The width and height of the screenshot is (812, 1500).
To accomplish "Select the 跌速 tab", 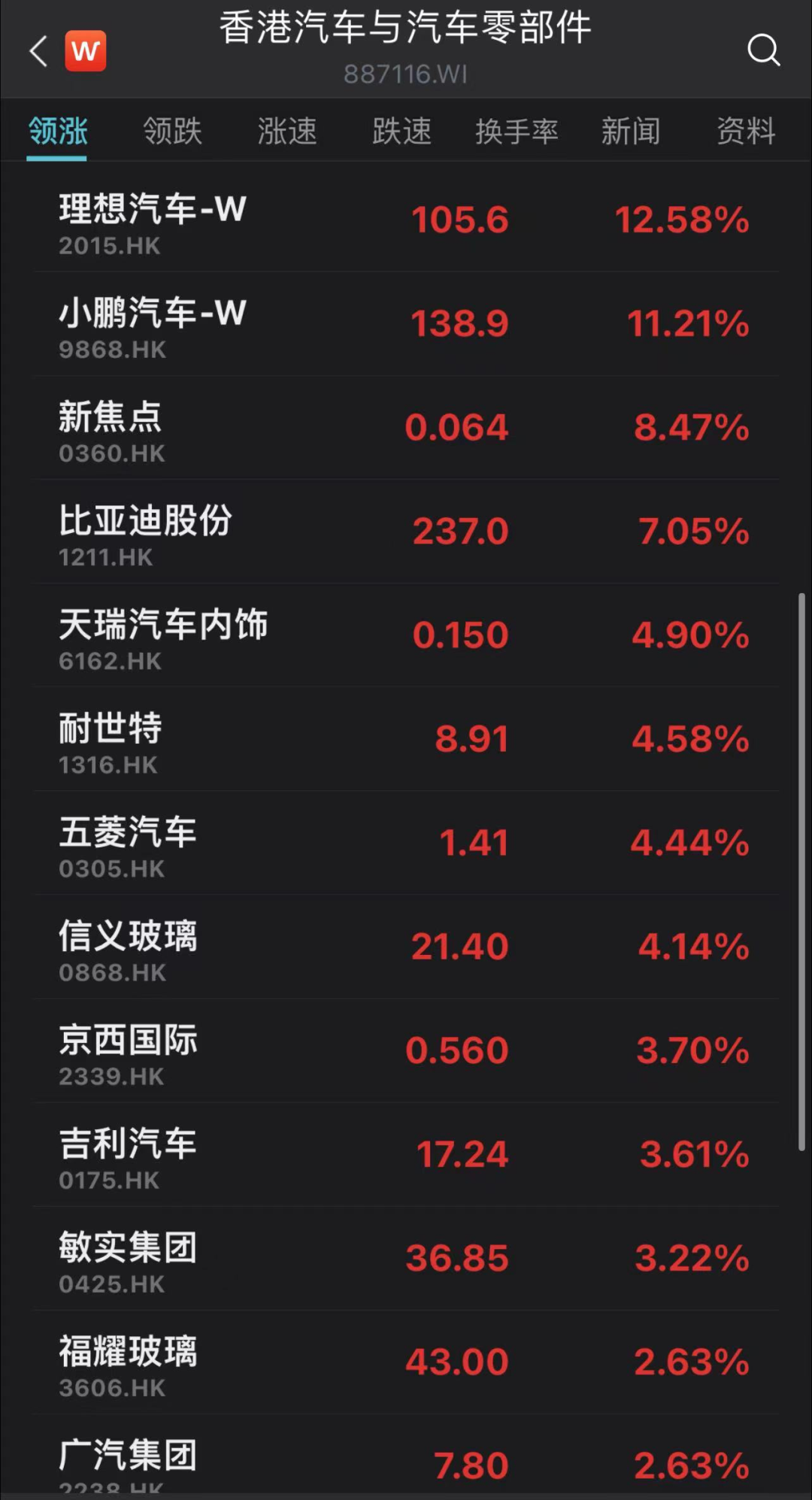I will coord(401,131).
